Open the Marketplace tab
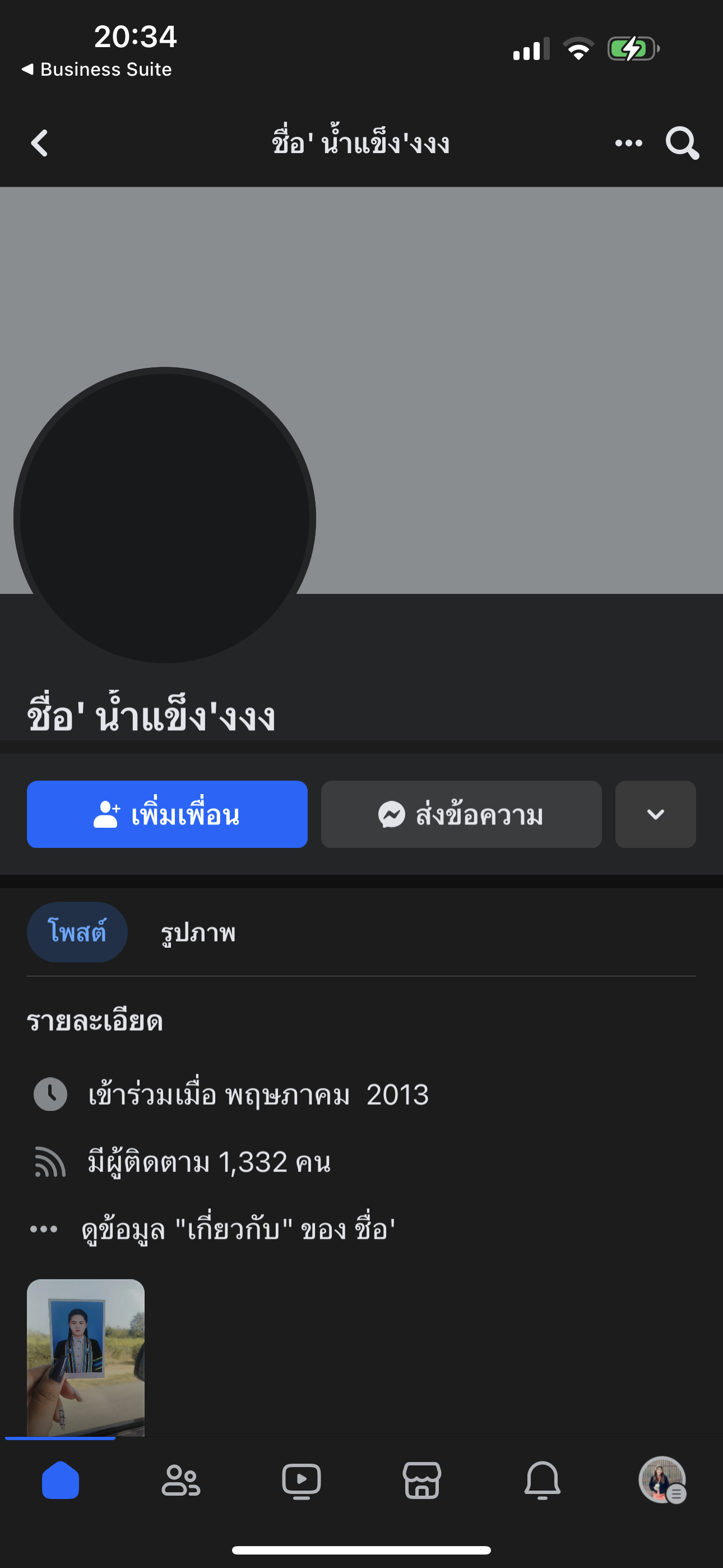Viewport: 723px width, 1568px height. (x=421, y=1480)
